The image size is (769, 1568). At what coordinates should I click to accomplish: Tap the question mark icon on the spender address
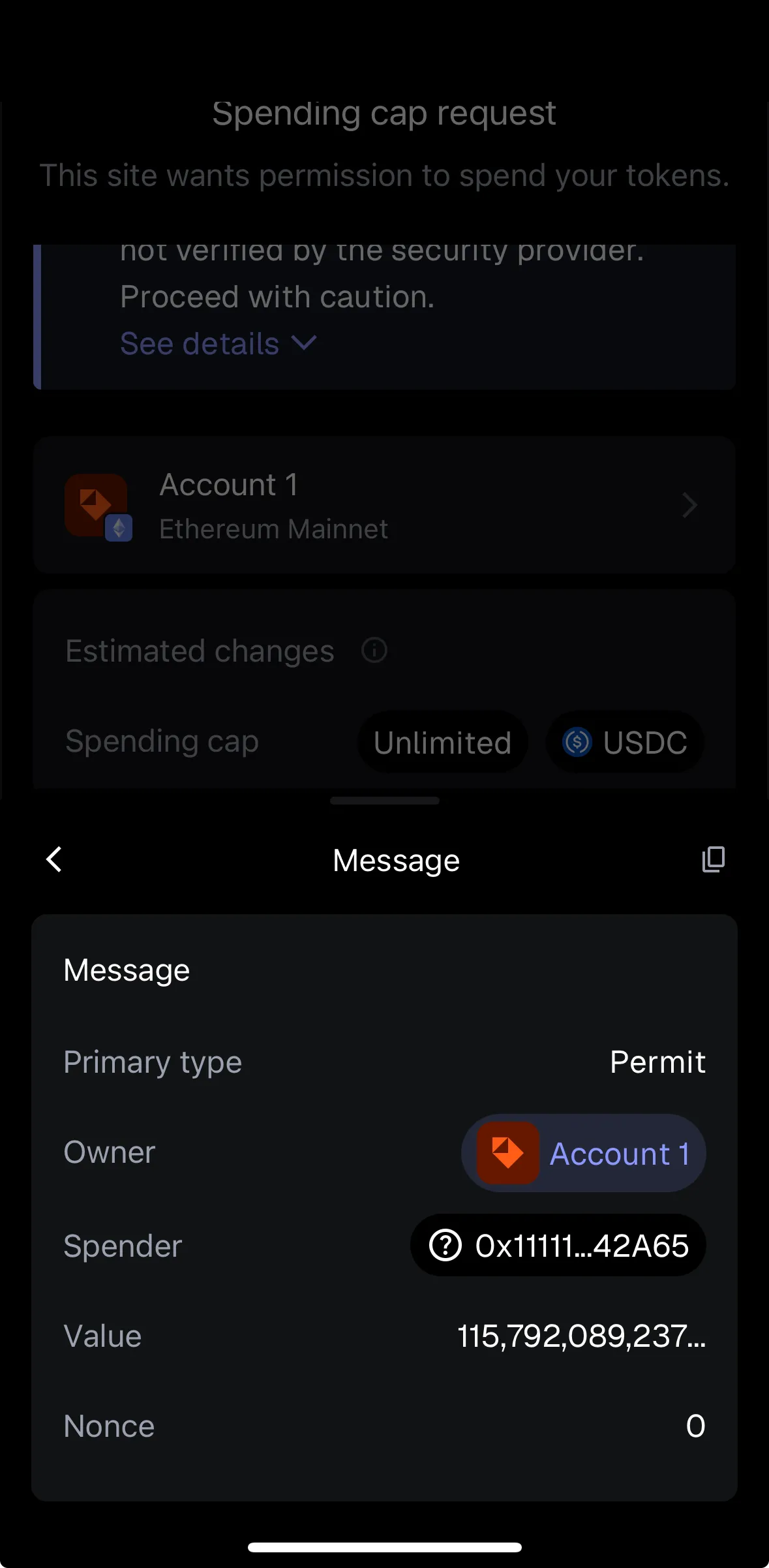click(444, 1244)
